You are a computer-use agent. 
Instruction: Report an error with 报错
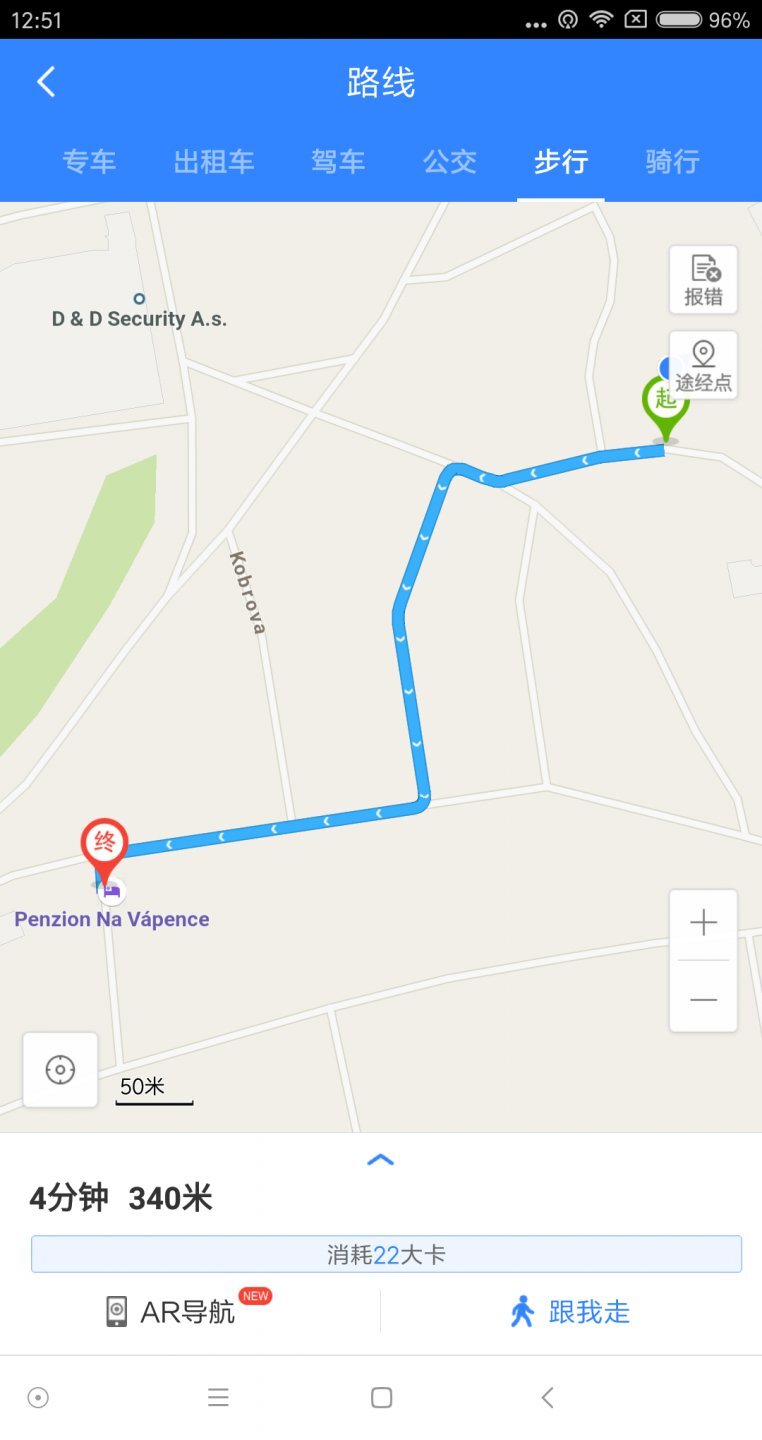703,280
